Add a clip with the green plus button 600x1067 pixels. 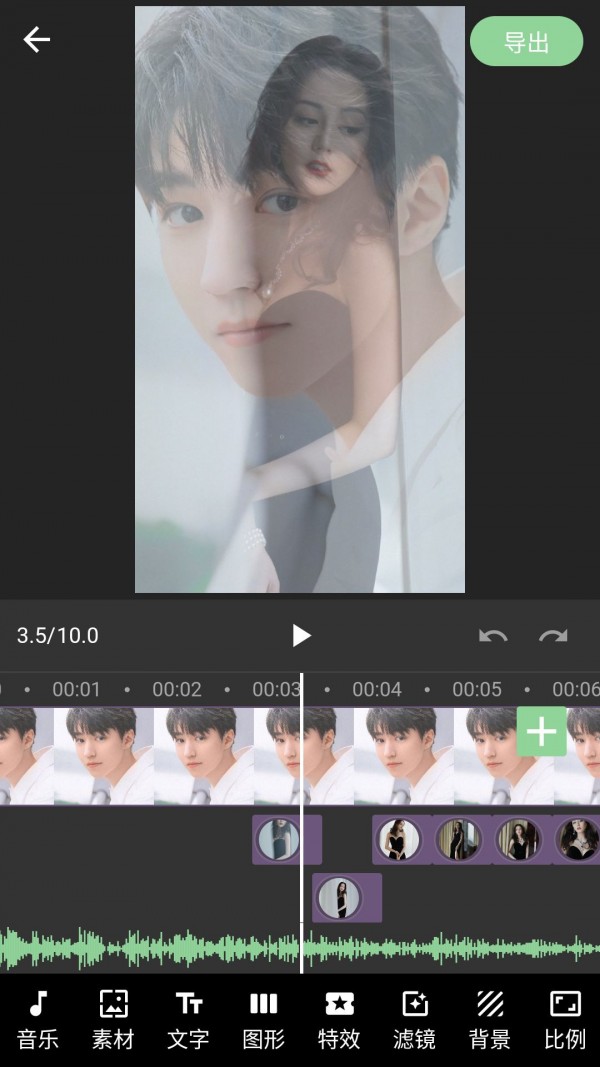[541, 732]
